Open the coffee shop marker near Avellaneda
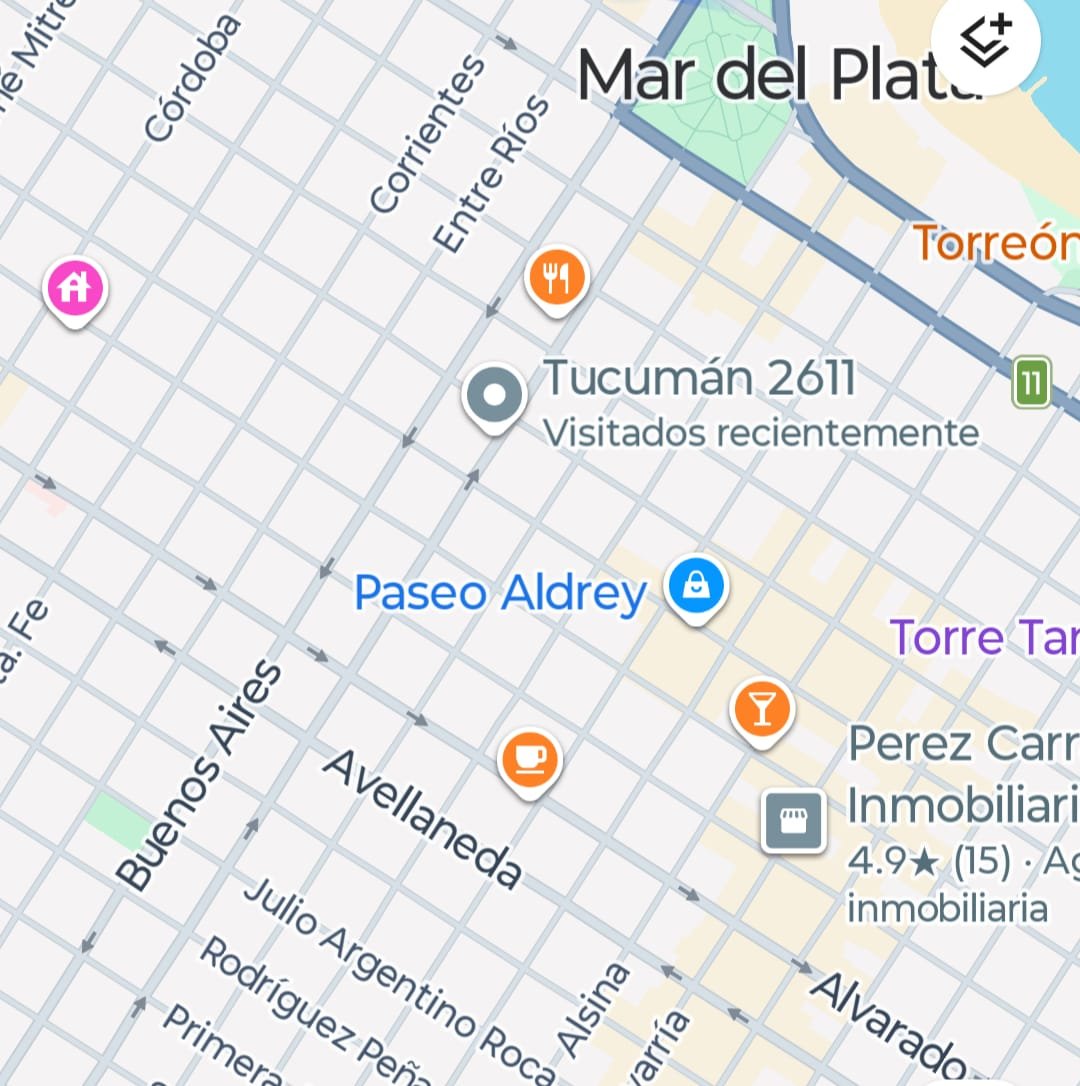 pos(530,764)
